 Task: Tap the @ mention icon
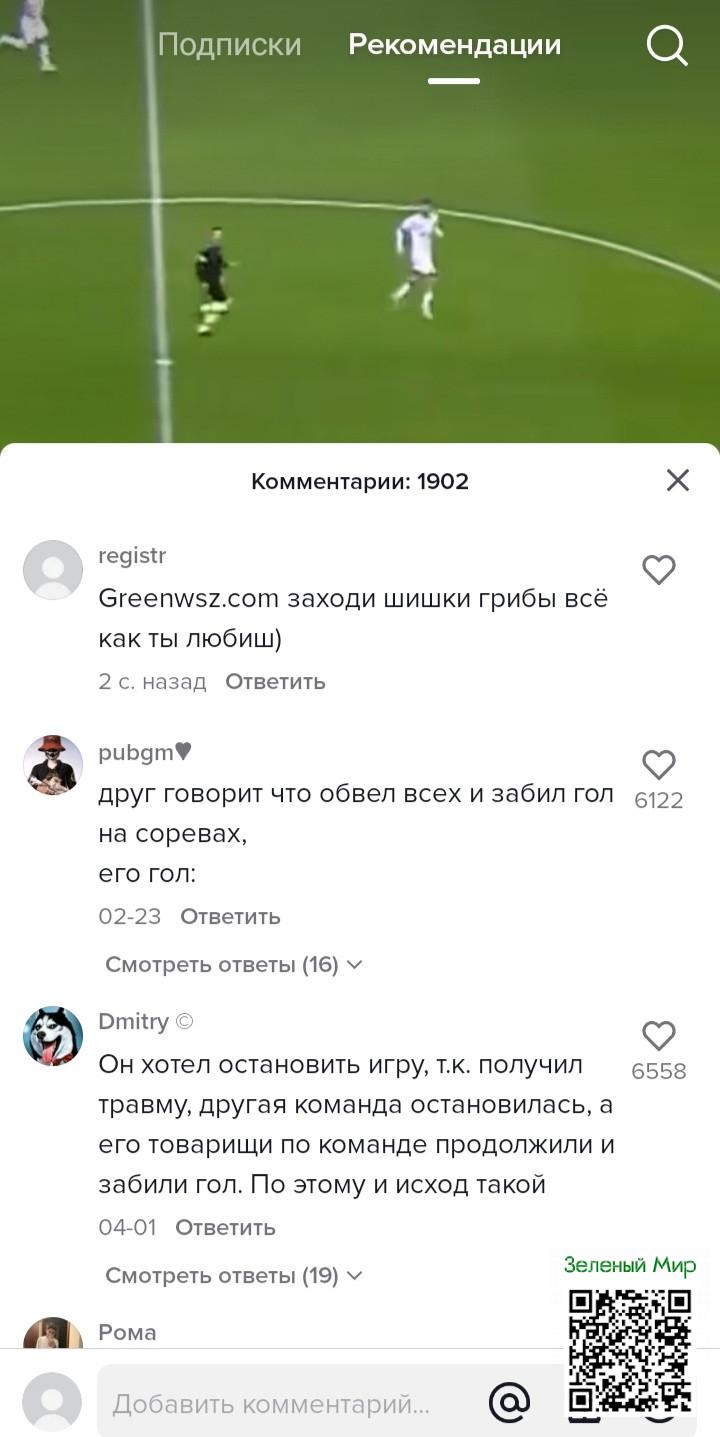click(x=509, y=1403)
